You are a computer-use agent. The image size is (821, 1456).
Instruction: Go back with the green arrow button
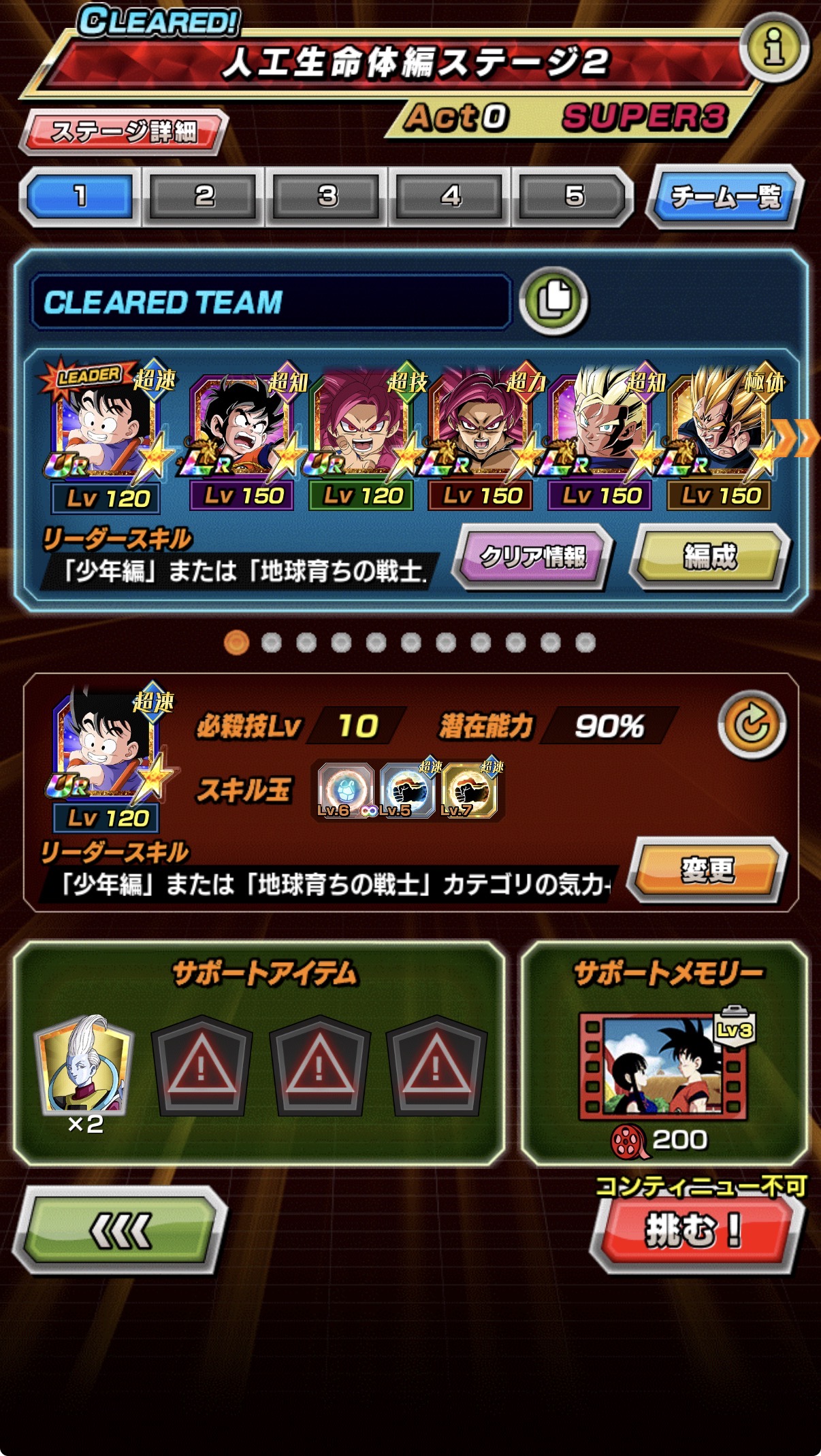point(120,1231)
